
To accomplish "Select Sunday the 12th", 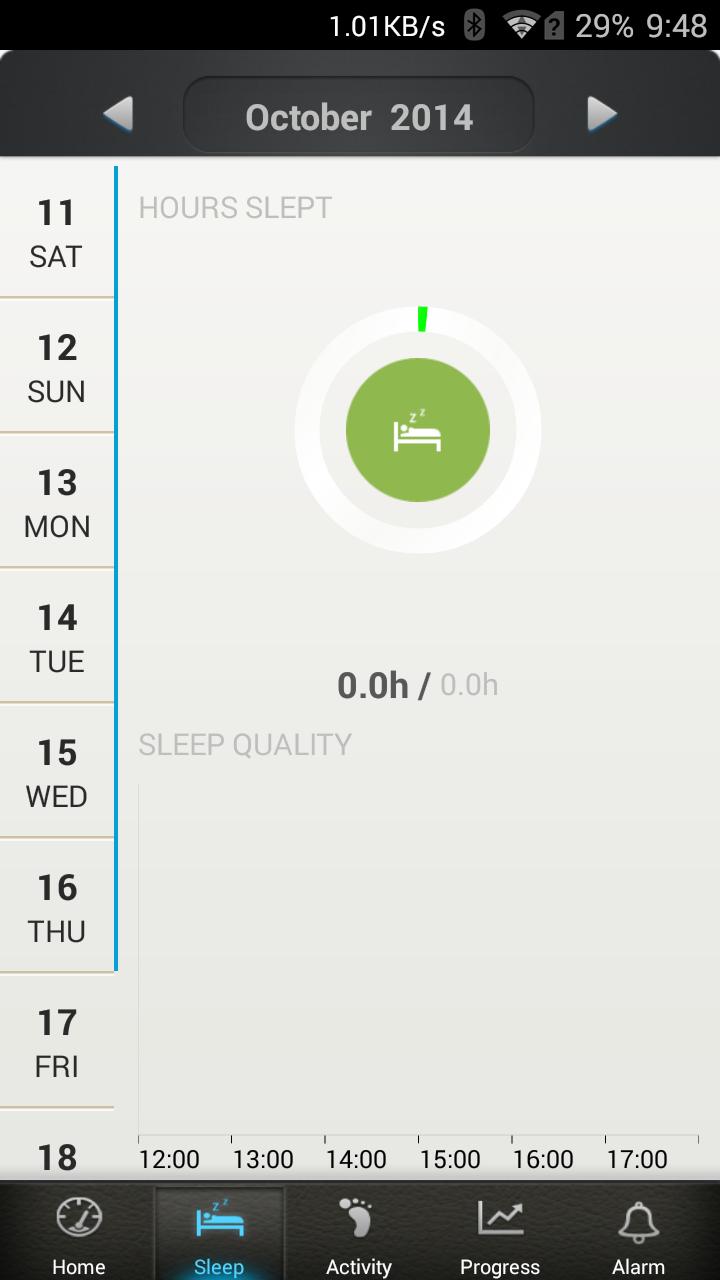I will [x=57, y=368].
